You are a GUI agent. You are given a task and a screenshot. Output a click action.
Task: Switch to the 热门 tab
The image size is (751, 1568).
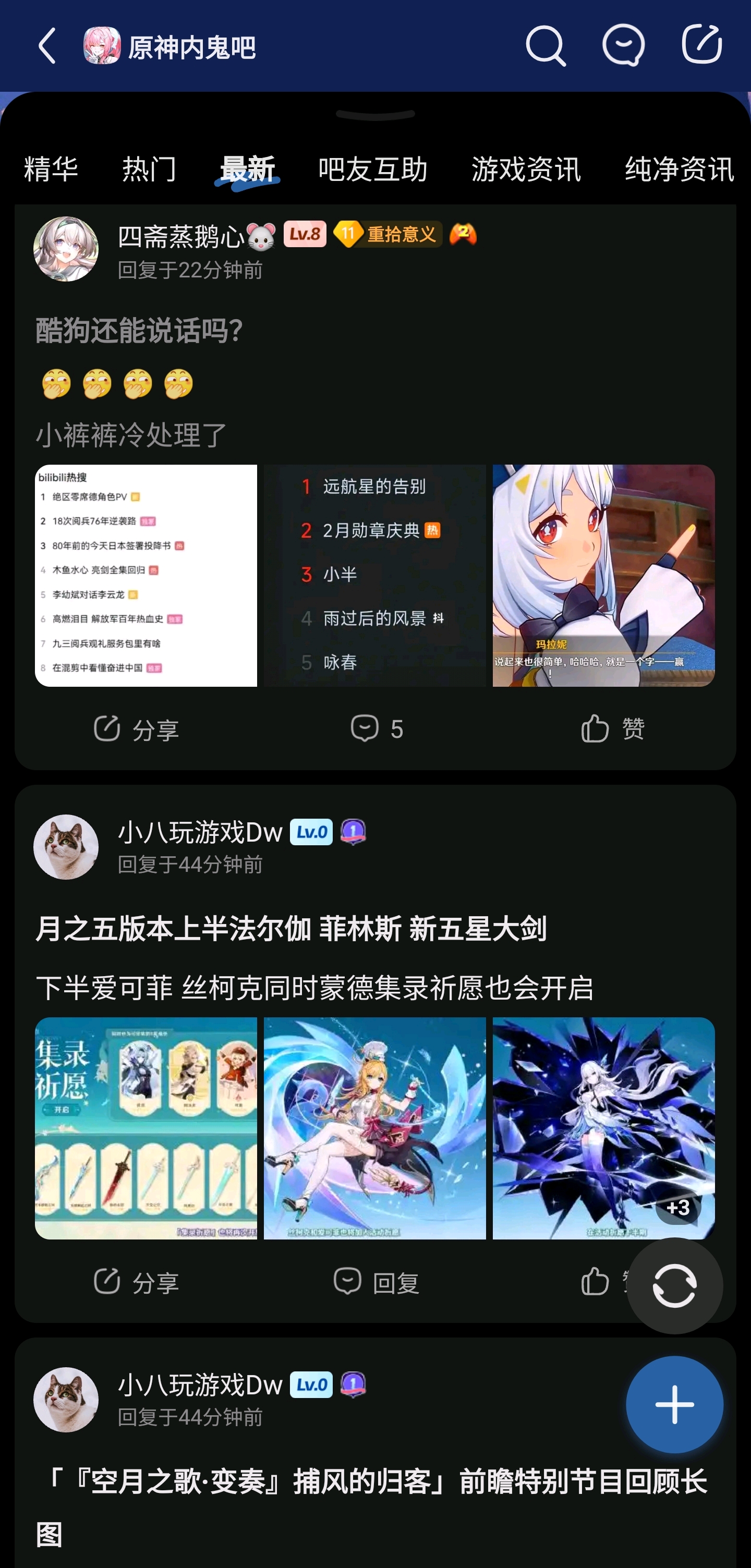click(x=150, y=169)
